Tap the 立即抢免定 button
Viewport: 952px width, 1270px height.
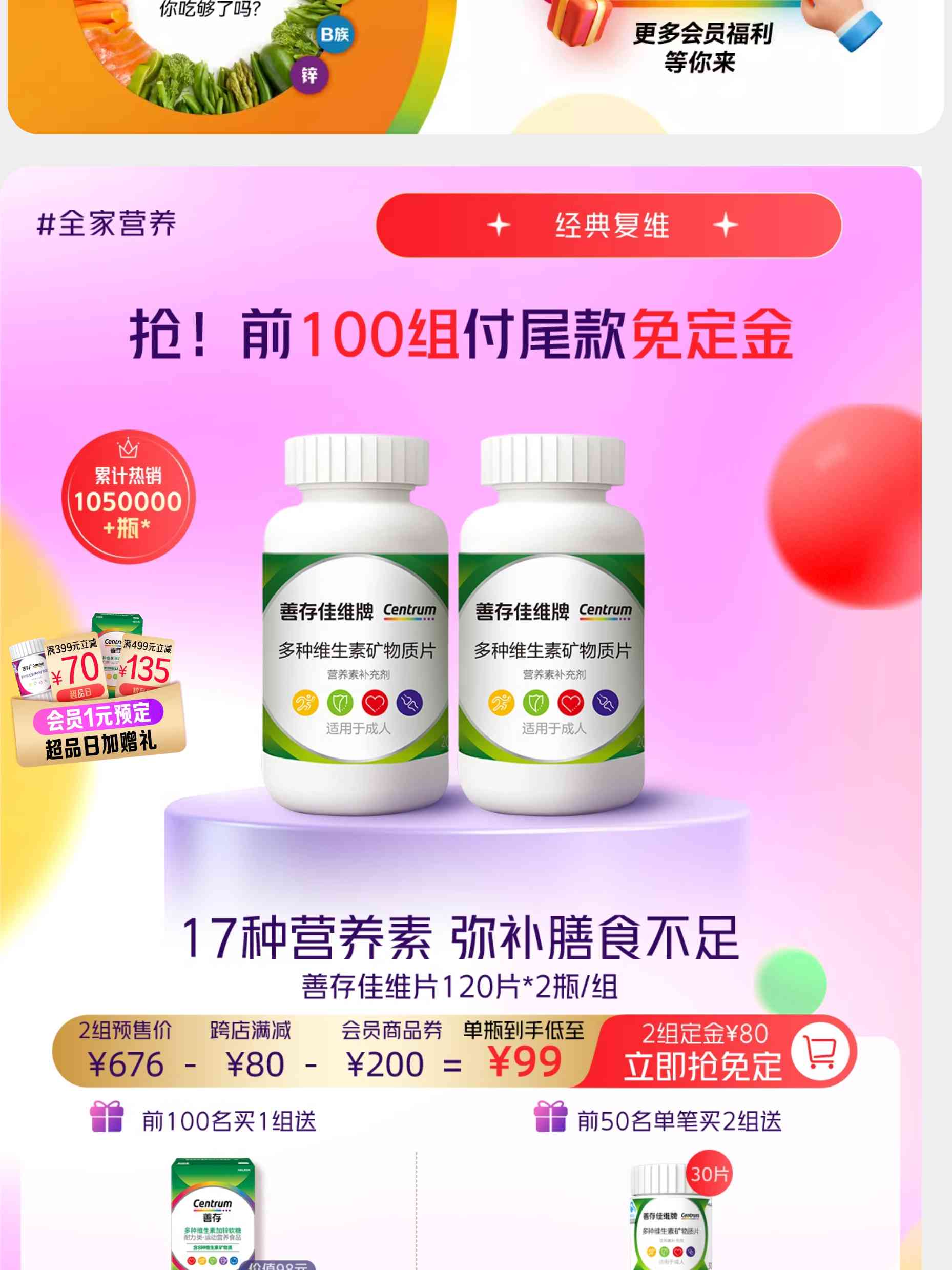pos(724,1052)
